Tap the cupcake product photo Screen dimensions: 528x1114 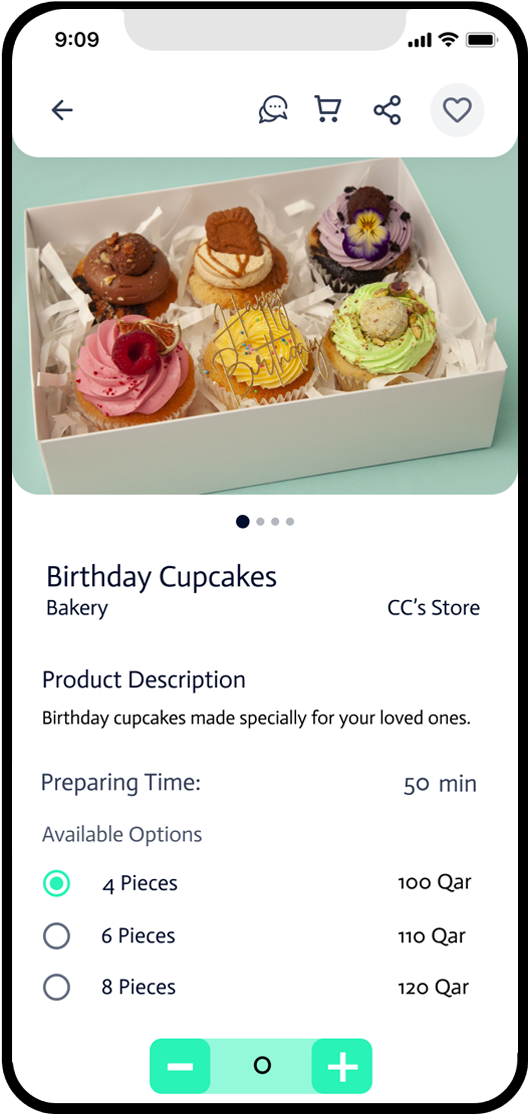pos(264,316)
